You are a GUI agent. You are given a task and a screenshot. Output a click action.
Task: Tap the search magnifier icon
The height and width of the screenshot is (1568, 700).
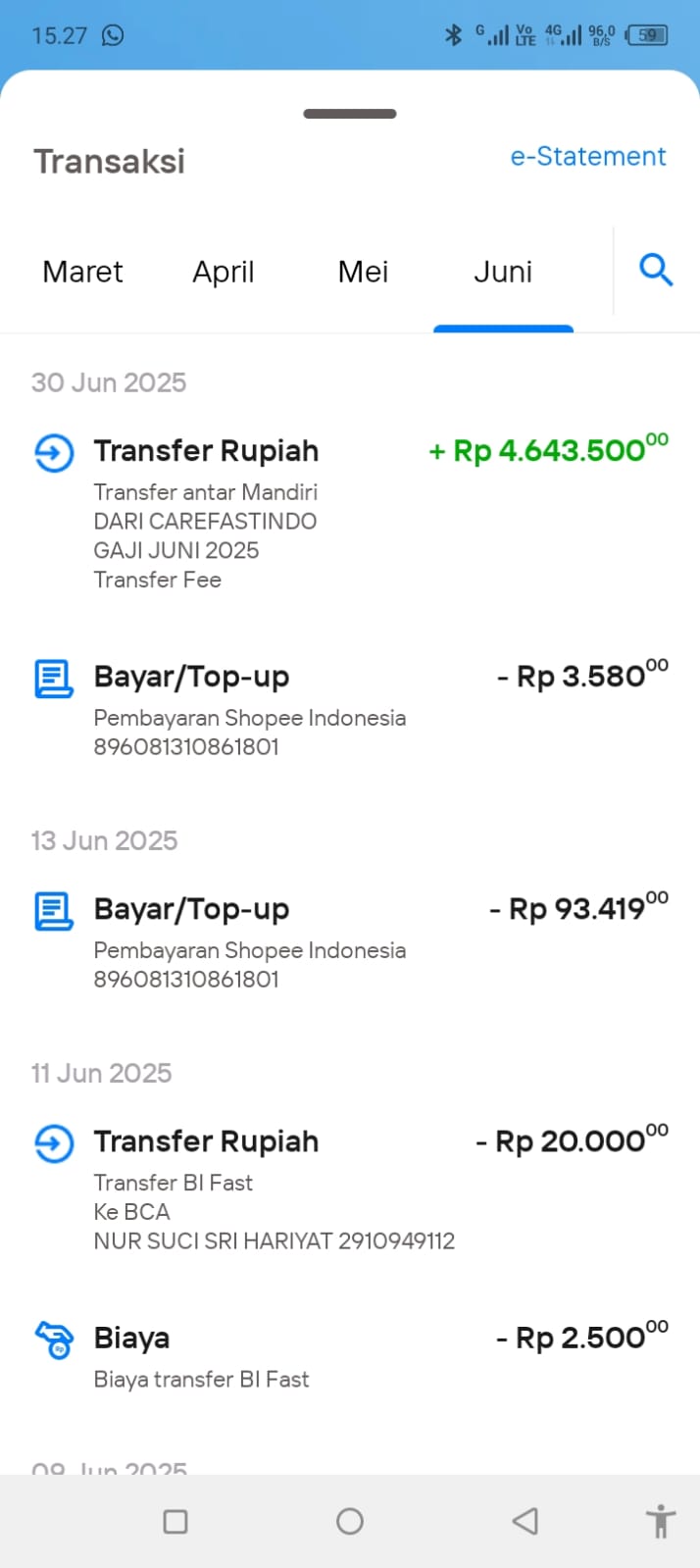point(656,270)
